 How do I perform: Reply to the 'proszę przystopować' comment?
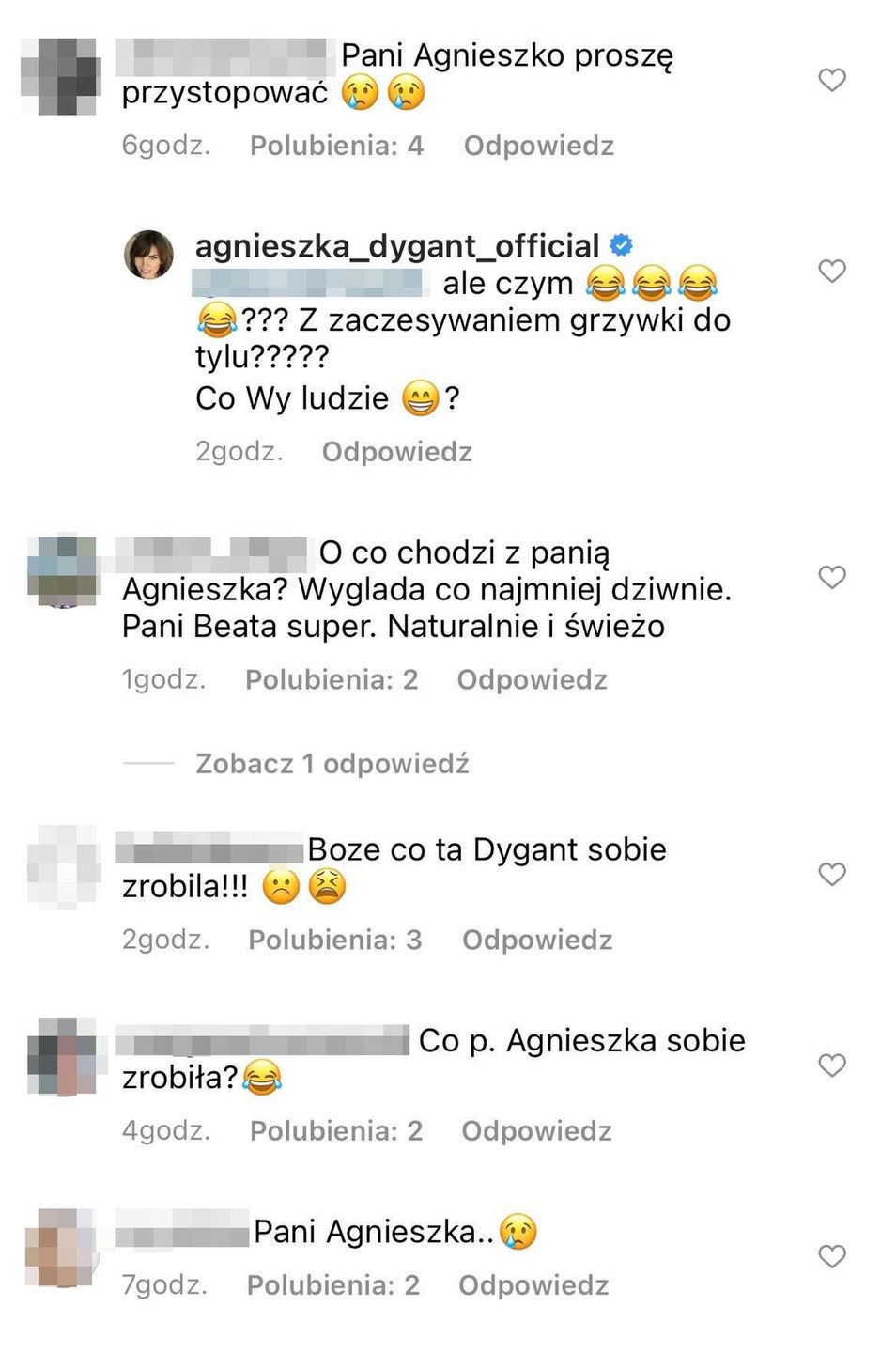538,146
